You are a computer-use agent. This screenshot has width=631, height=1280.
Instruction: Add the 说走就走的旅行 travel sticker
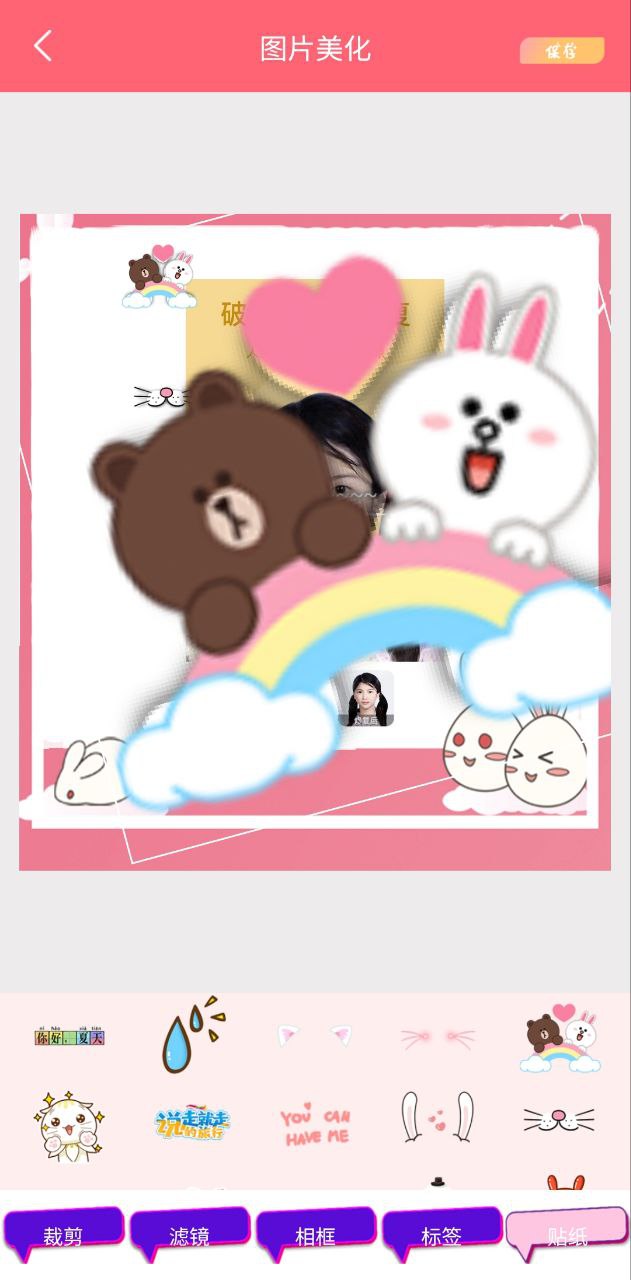[x=192, y=1124]
